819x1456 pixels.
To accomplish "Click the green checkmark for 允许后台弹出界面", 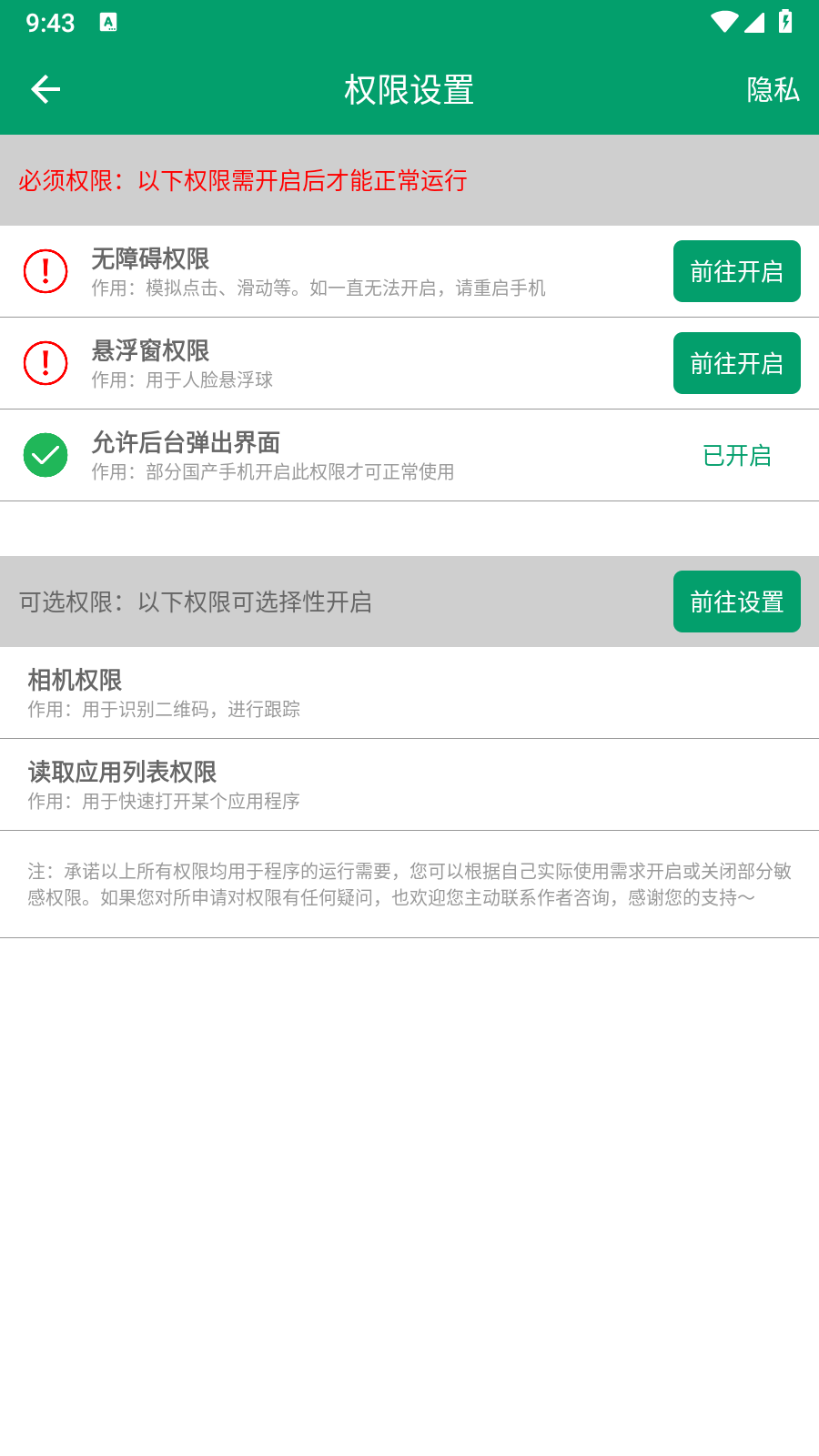I will [45, 455].
